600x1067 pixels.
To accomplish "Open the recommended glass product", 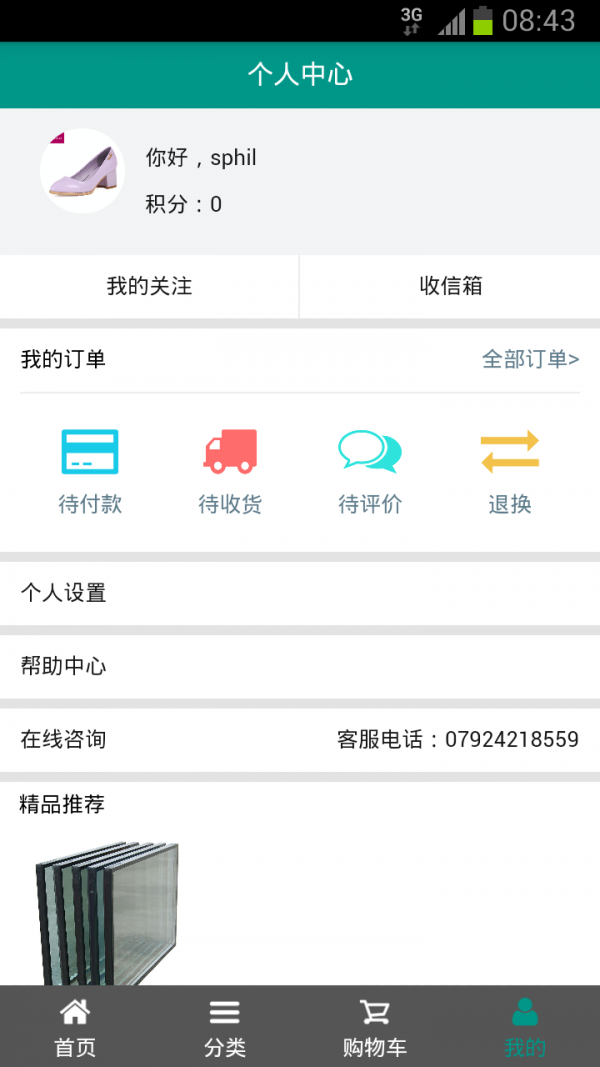I will coord(107,912).
